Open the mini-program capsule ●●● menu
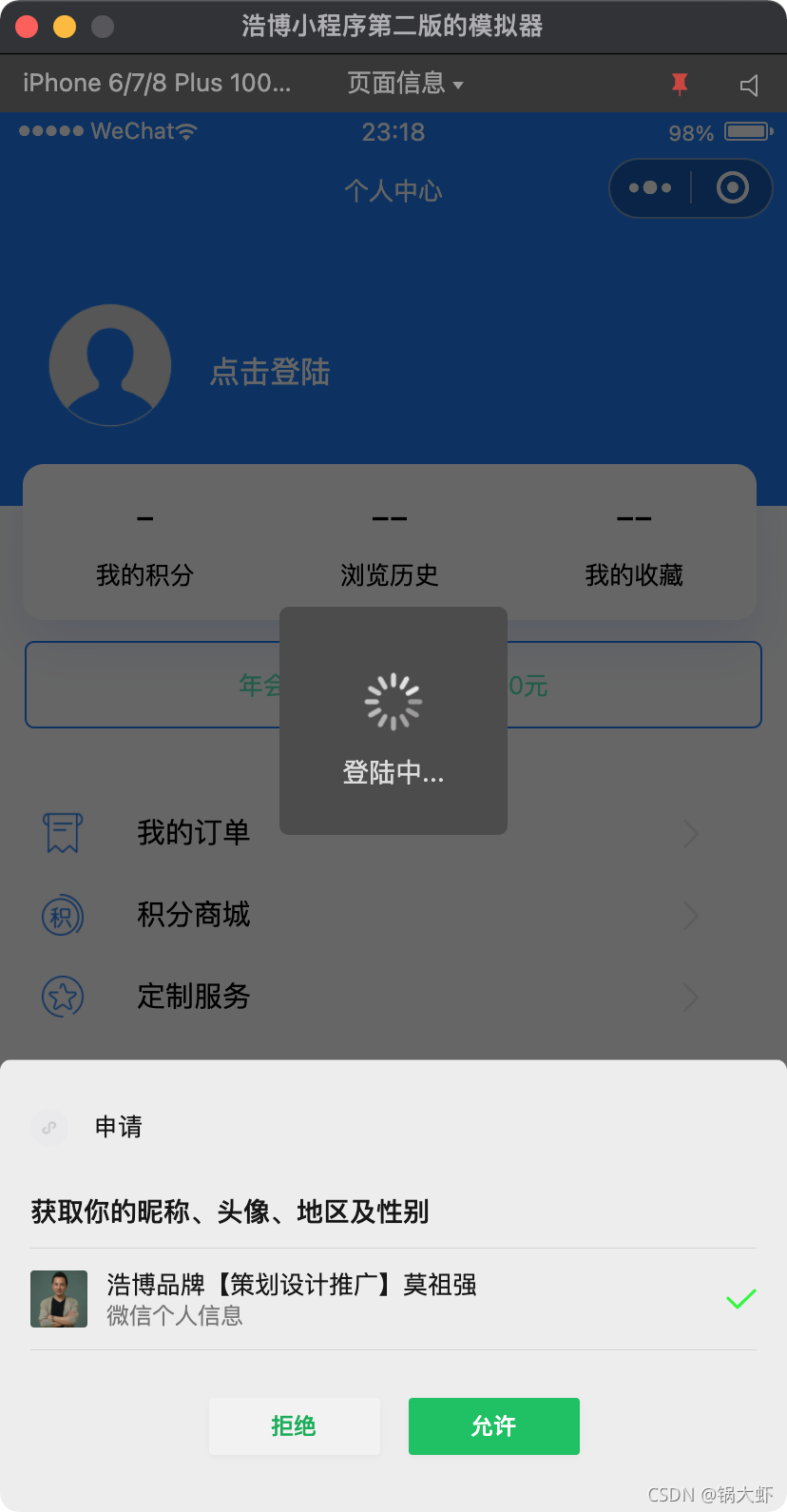Viewport: 787px width, 1512px height. point(650,187)
